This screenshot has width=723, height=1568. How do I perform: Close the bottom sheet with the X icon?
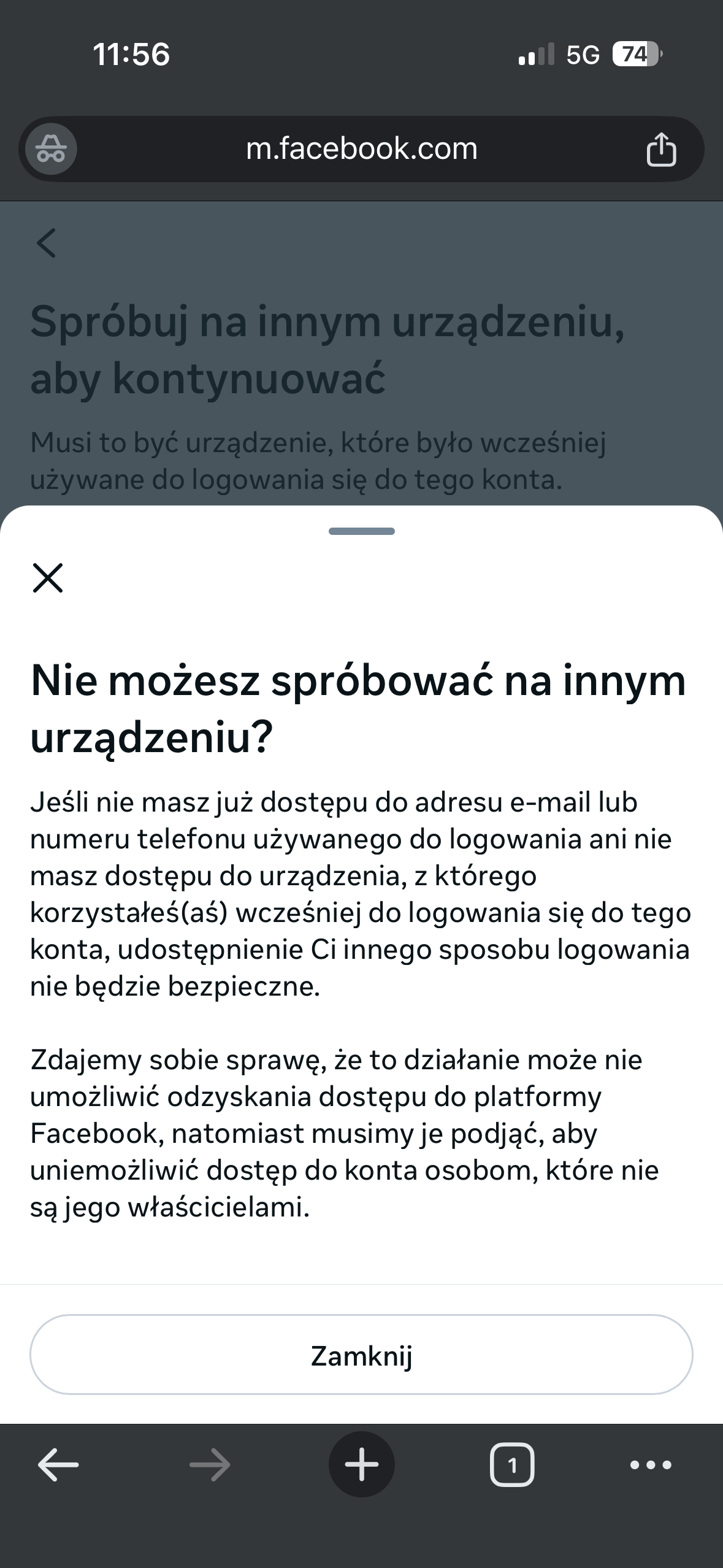point(48,578)
